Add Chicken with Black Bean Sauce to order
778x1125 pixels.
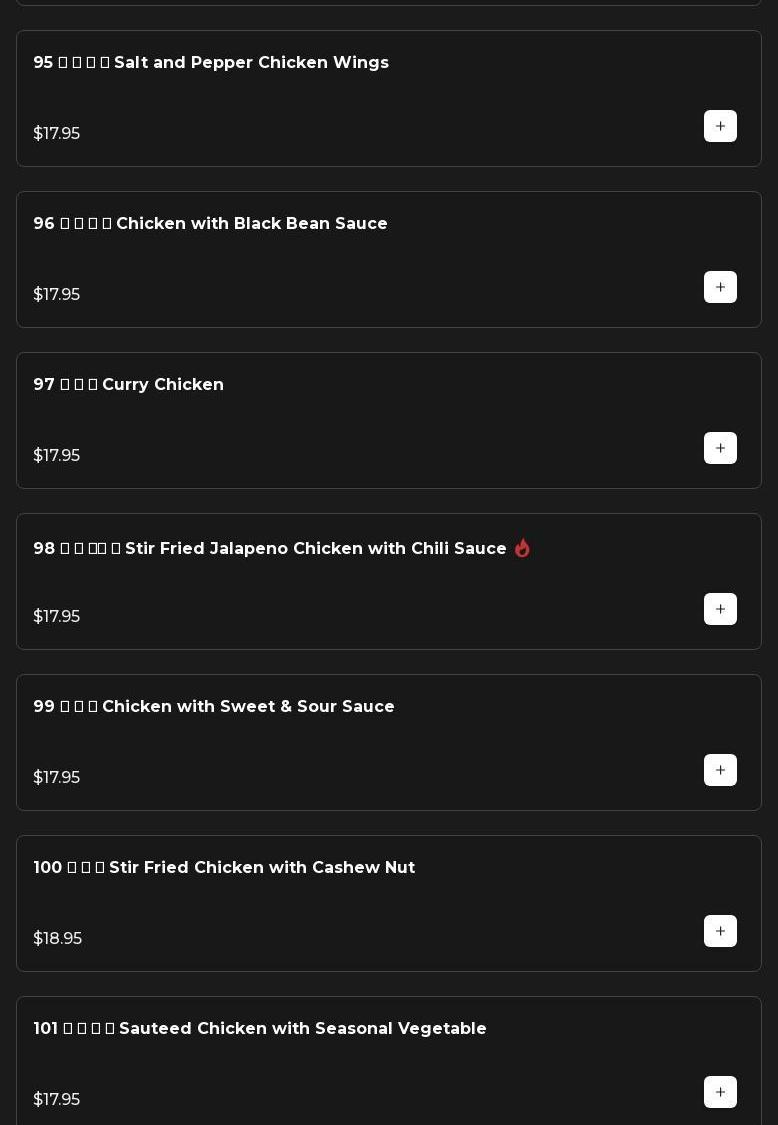tap(720, 287)
